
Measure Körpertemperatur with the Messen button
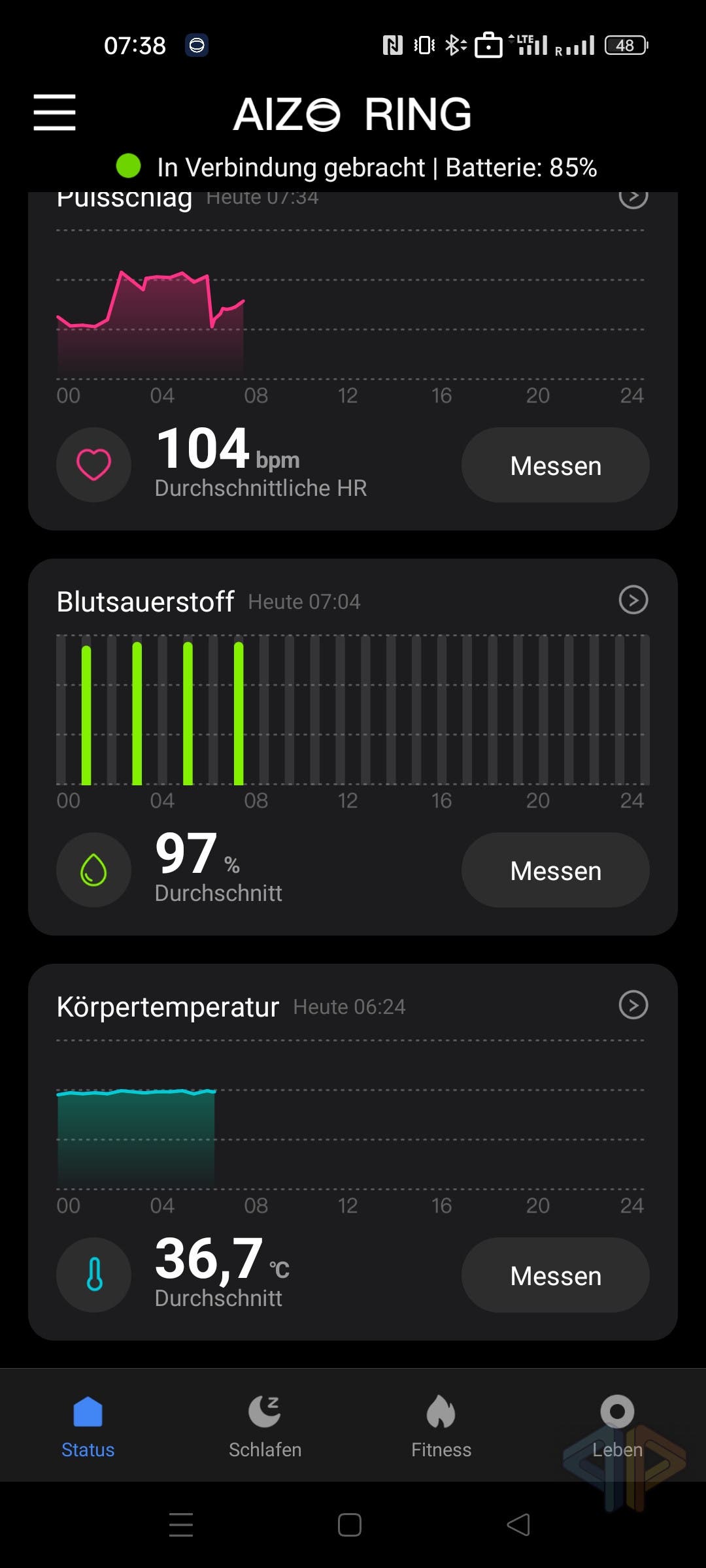556,1275
